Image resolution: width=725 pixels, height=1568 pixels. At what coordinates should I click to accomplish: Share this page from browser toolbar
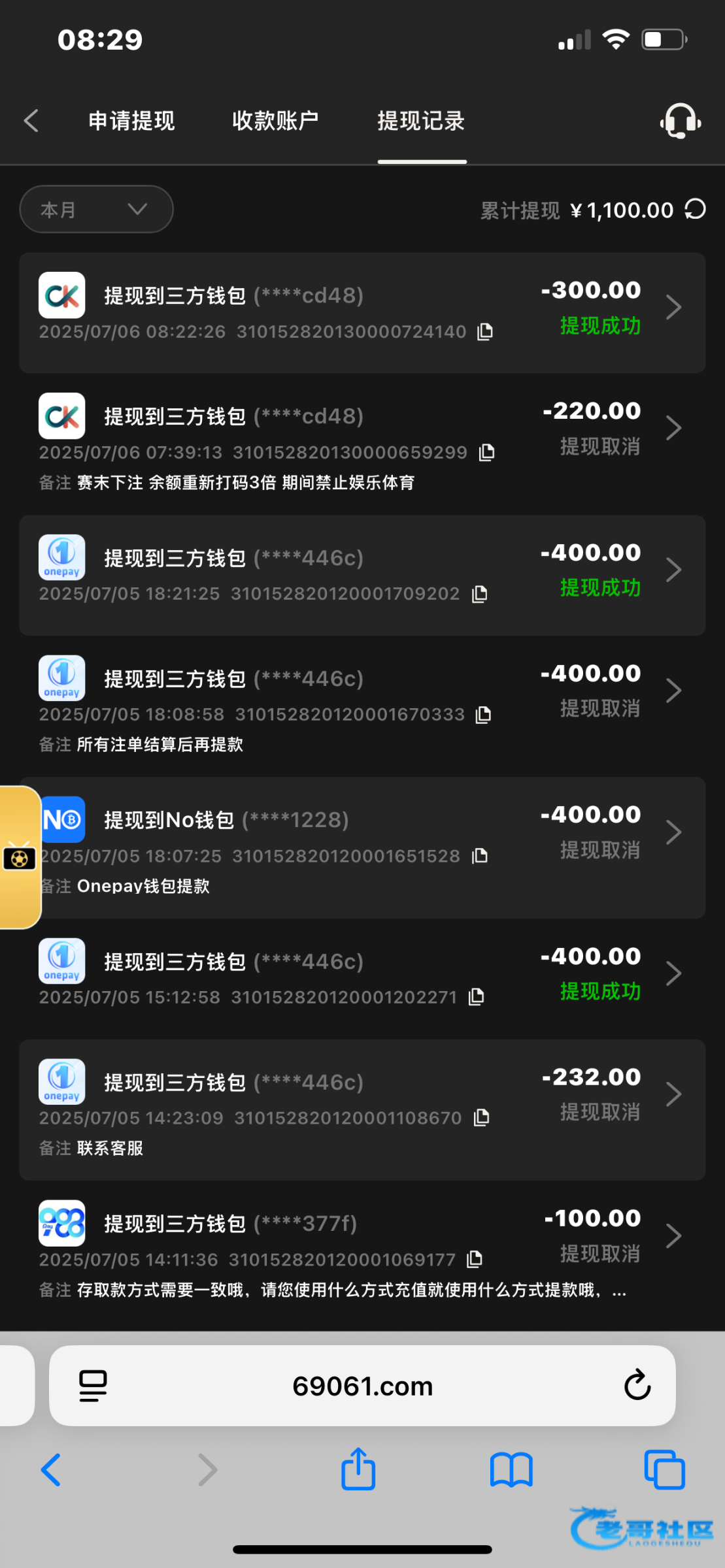tap(358, 1469)
